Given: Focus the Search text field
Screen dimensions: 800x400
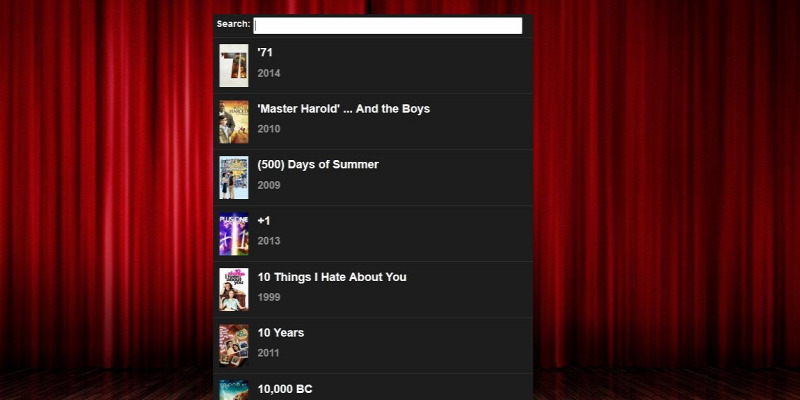Looking at the screenshot, I should tap(388, 25).
